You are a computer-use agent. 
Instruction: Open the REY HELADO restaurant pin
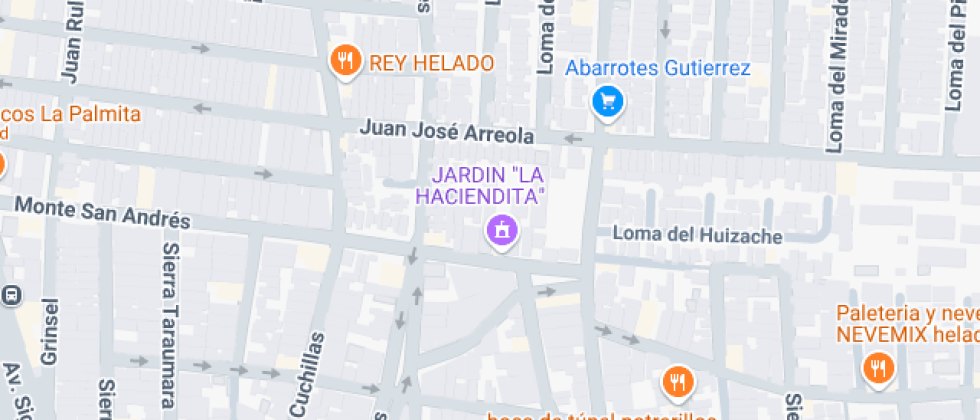[x=345, y=60]
